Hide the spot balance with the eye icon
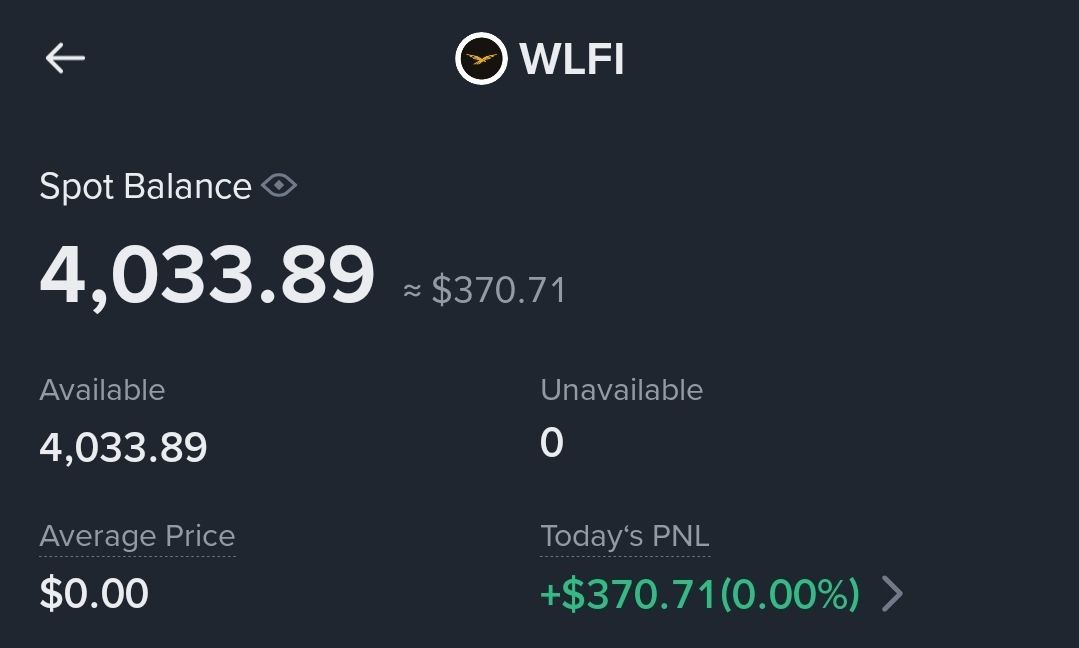Viewport: 1079px width, 648px height. (279, 186)
